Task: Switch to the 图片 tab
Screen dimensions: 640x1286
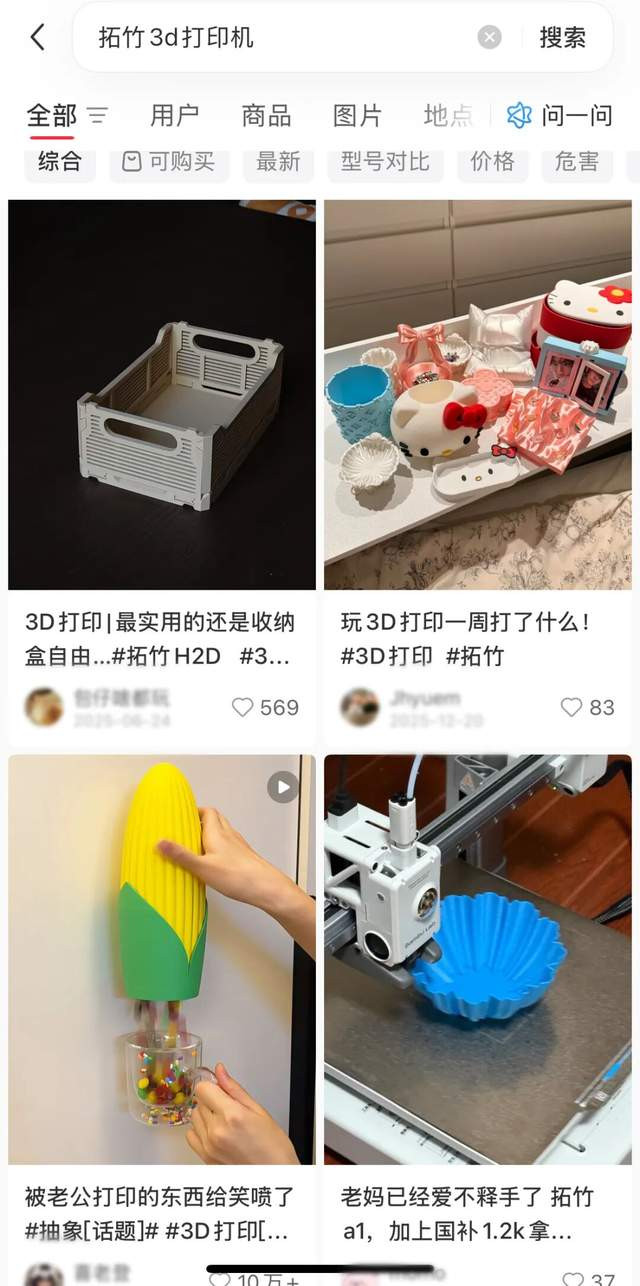Action: 357,116
